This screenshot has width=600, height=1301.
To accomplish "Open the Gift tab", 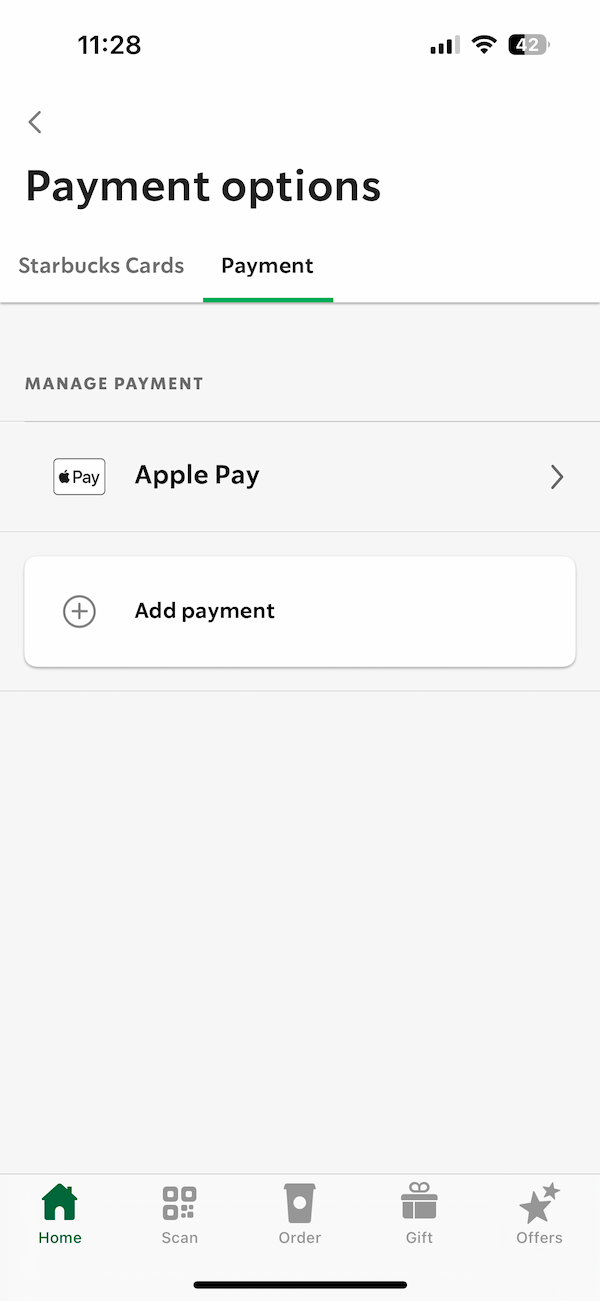I will click(420, 1214).
